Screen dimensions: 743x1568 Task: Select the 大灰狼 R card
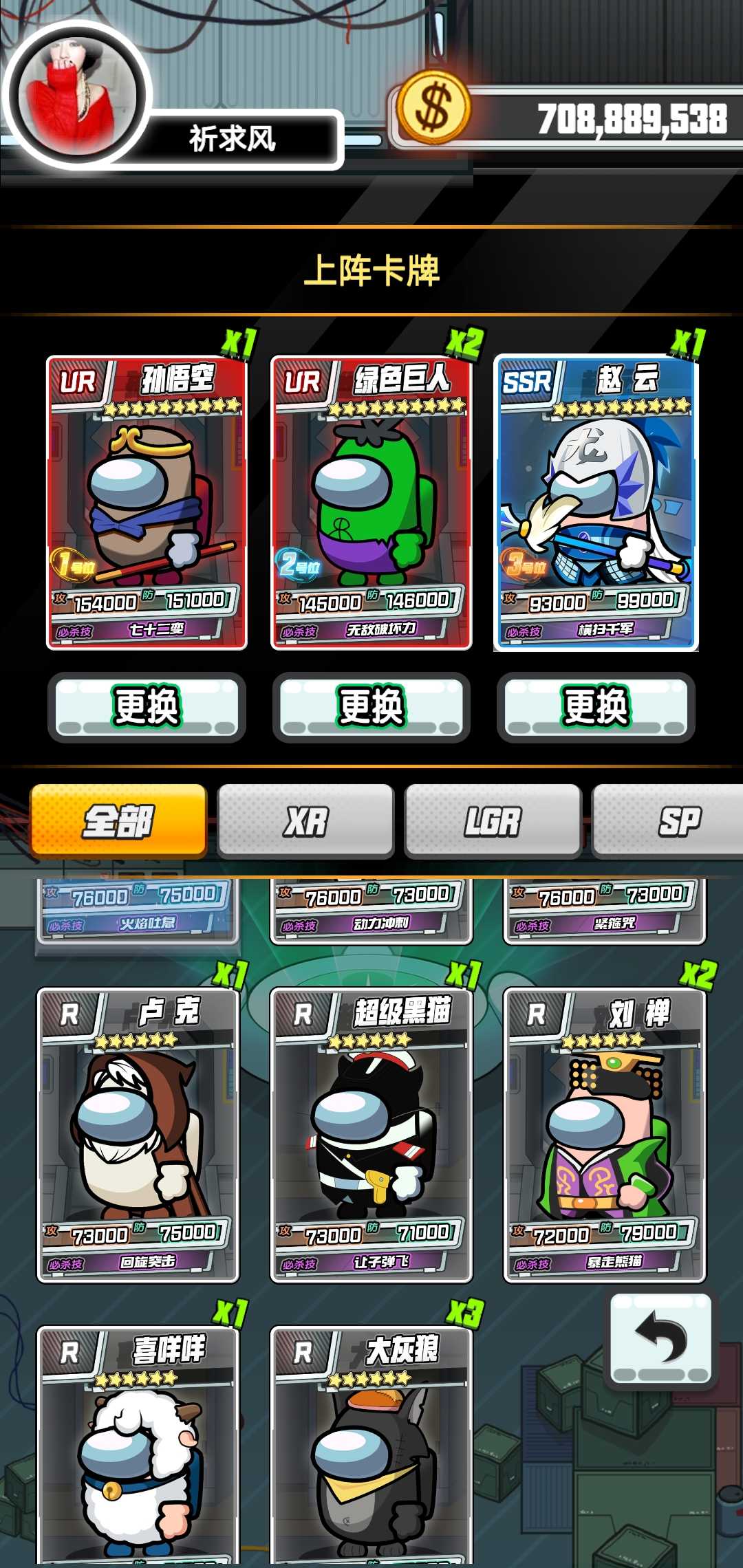tap(371, 1447)
